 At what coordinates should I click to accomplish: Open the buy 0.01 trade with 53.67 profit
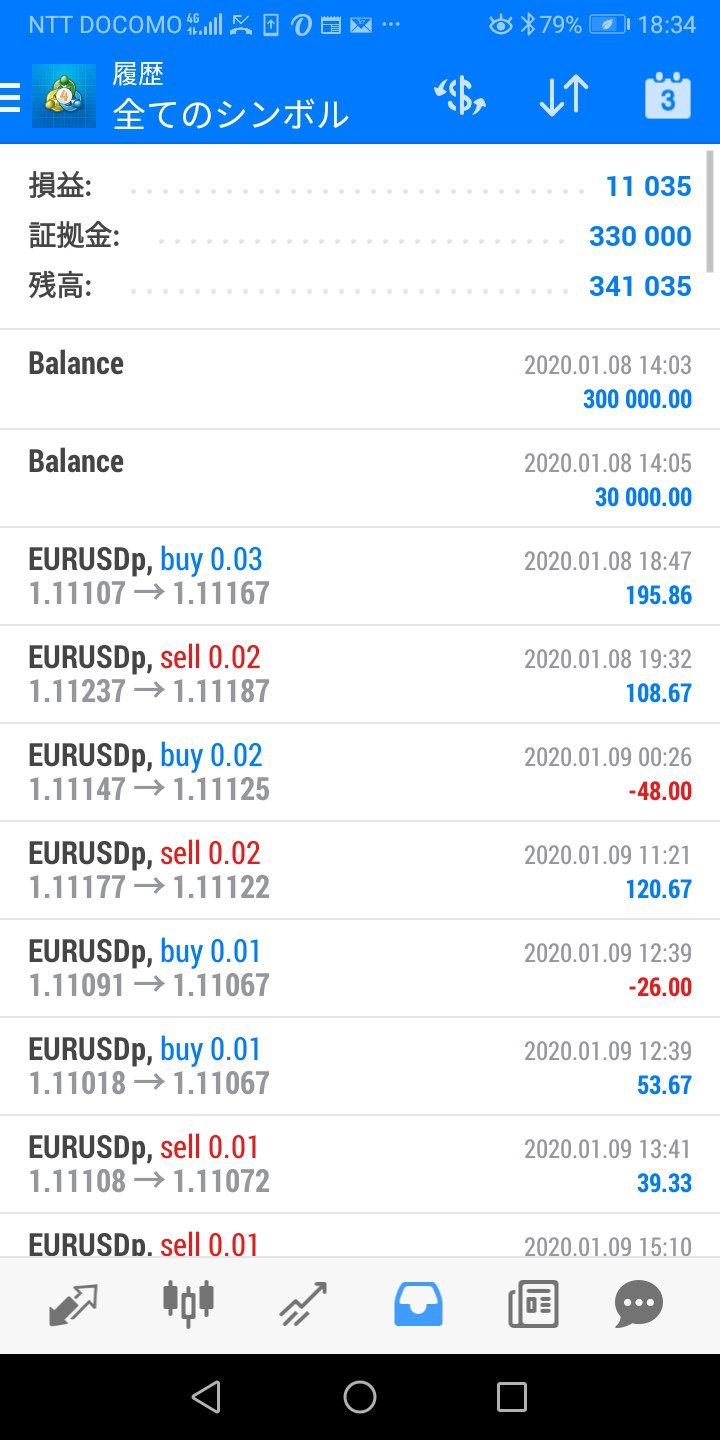360,1067
